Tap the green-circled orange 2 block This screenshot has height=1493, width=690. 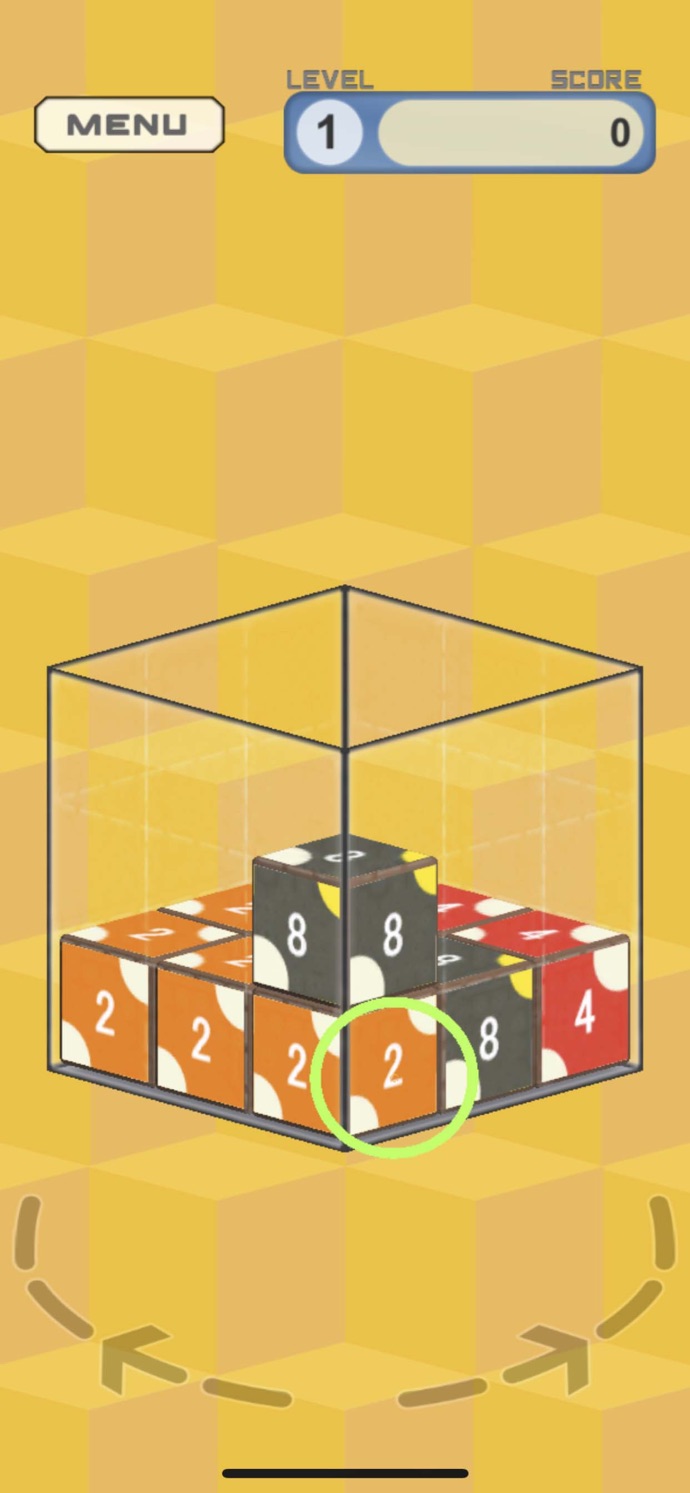(x=393, y=1070)
